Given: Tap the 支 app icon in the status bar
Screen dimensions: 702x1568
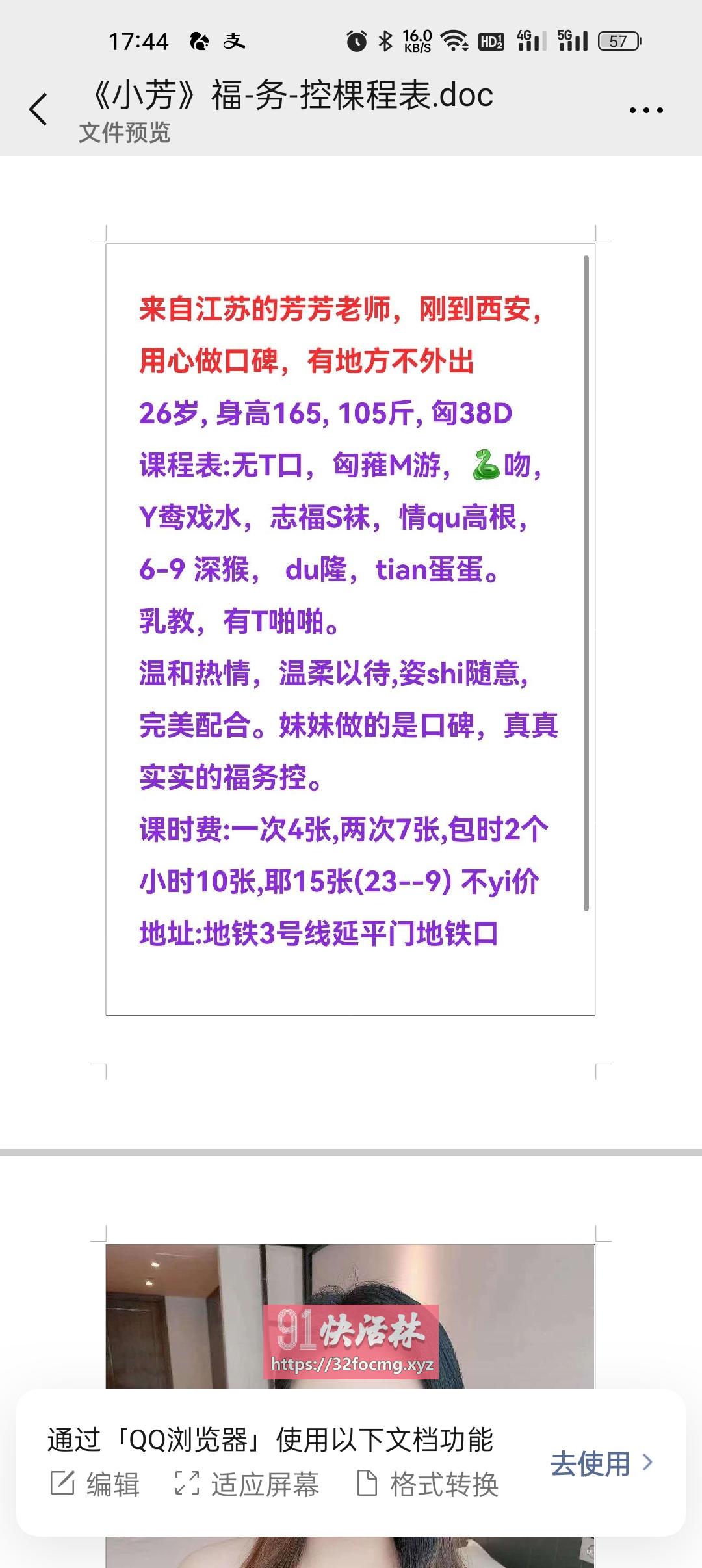Looking at the screenshot, I should tap(237, 40).
